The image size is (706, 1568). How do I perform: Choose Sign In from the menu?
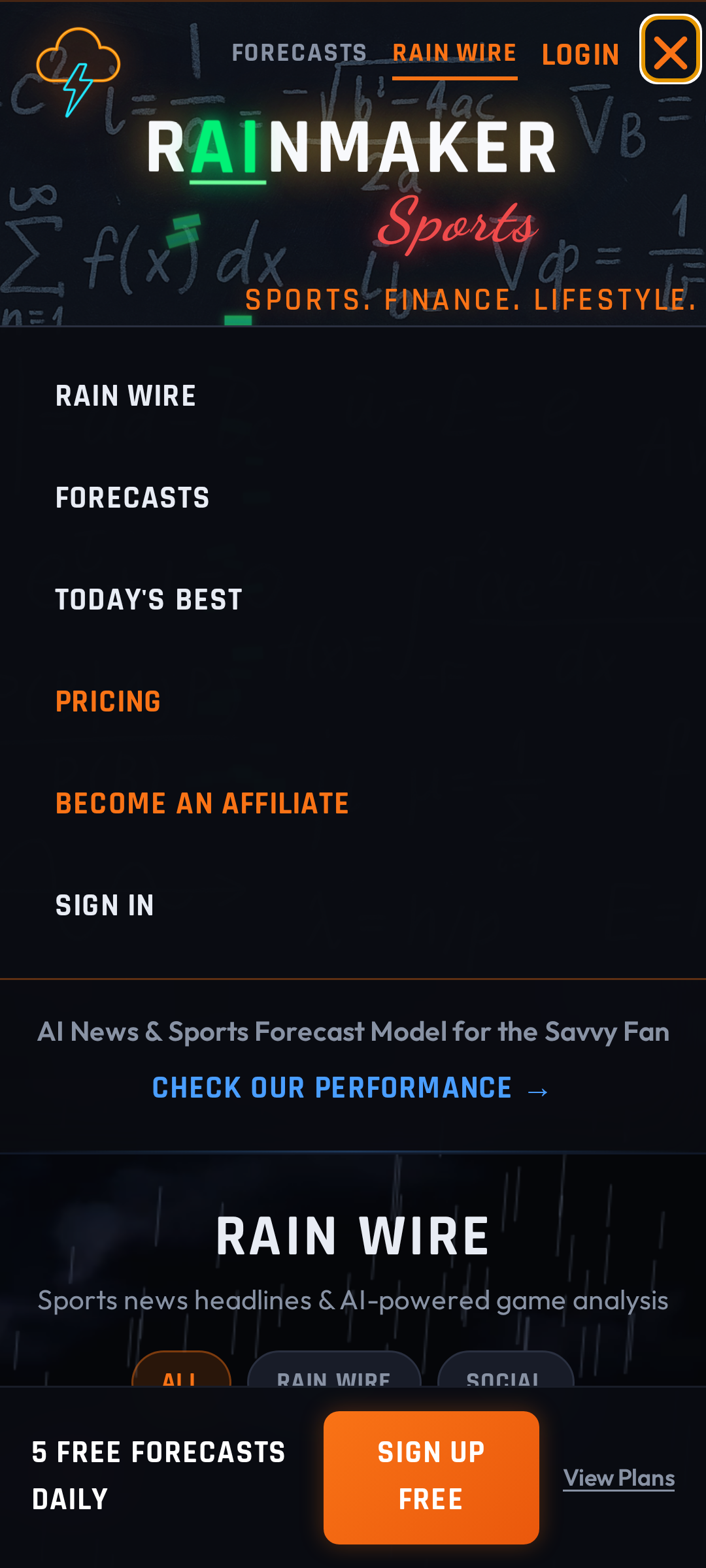105,906
